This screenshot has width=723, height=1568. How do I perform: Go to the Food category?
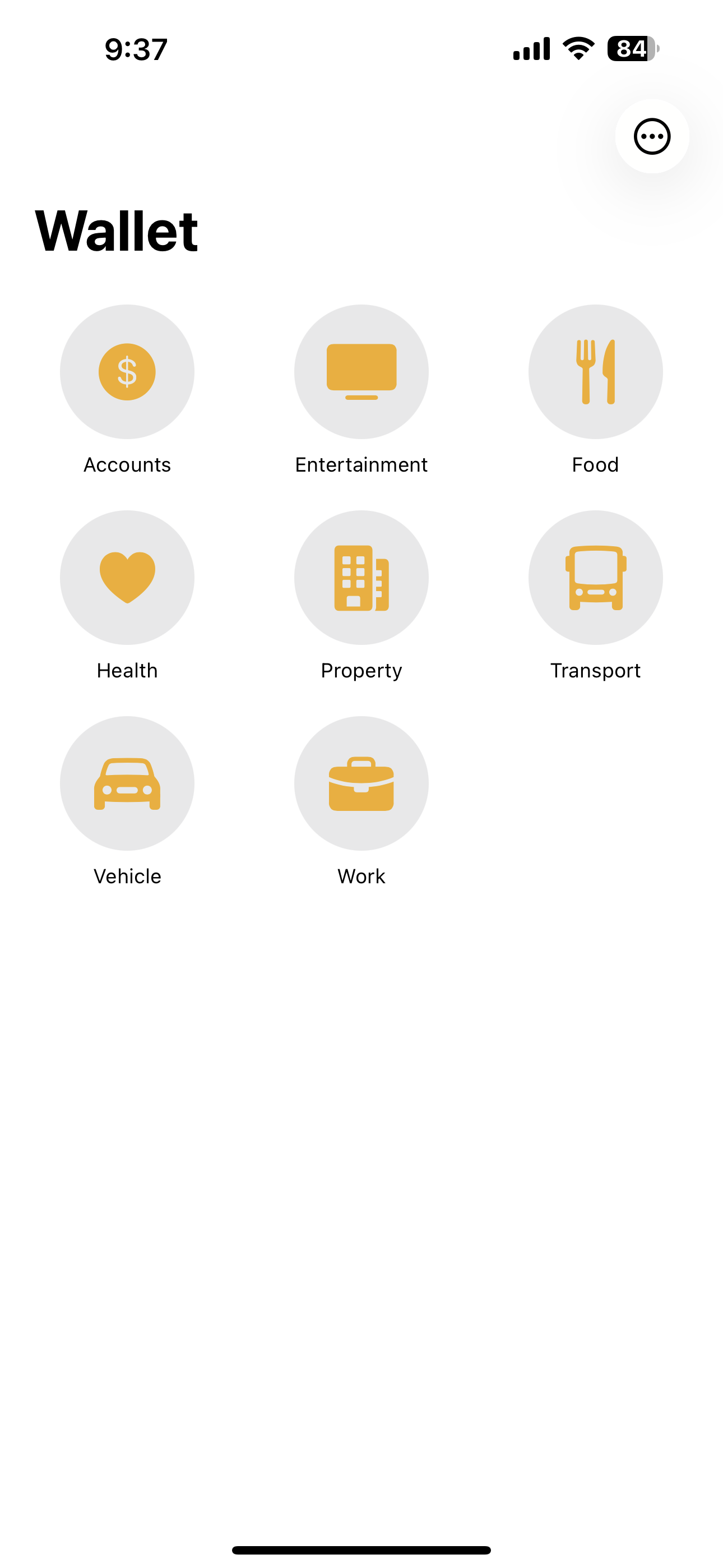(x=595, y=372)
